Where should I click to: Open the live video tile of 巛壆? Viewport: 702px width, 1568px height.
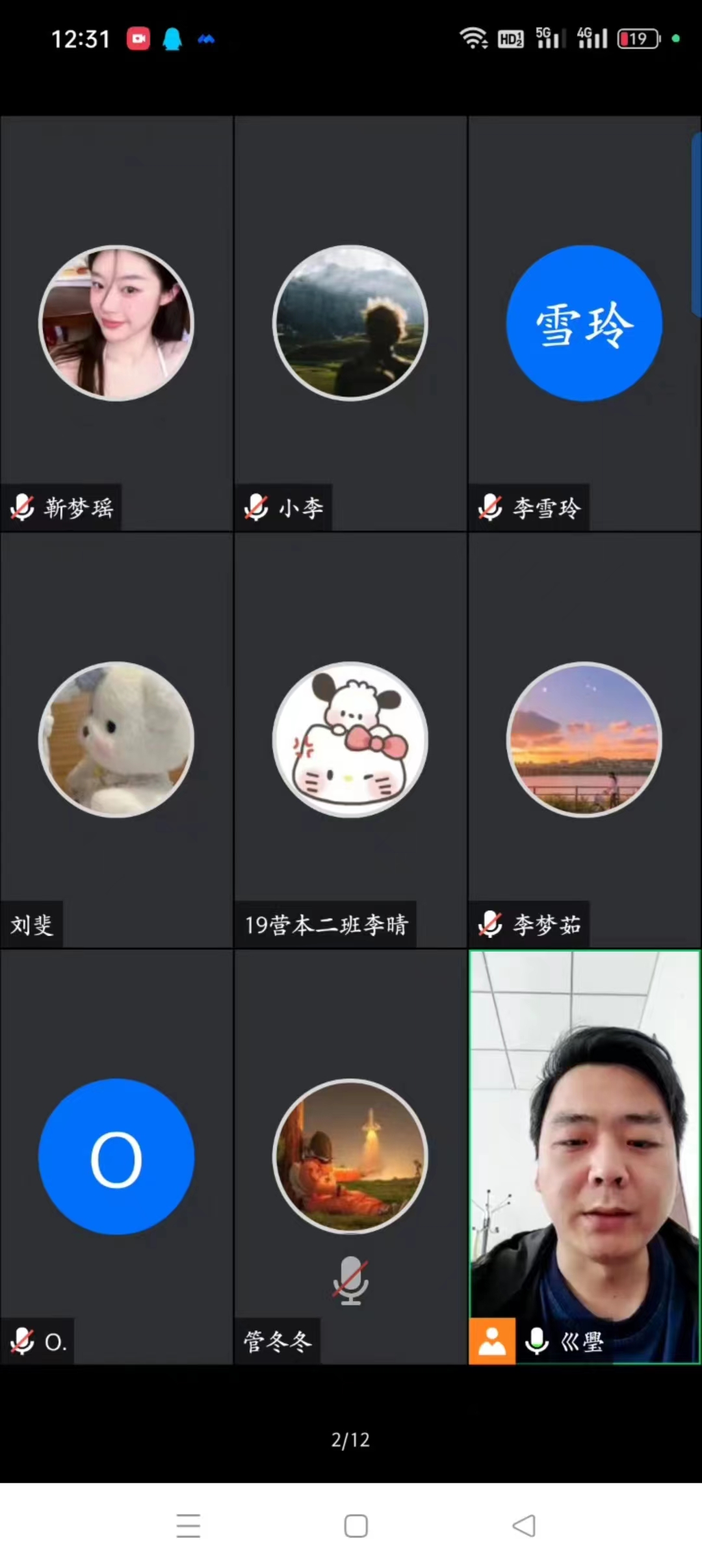584,1156
